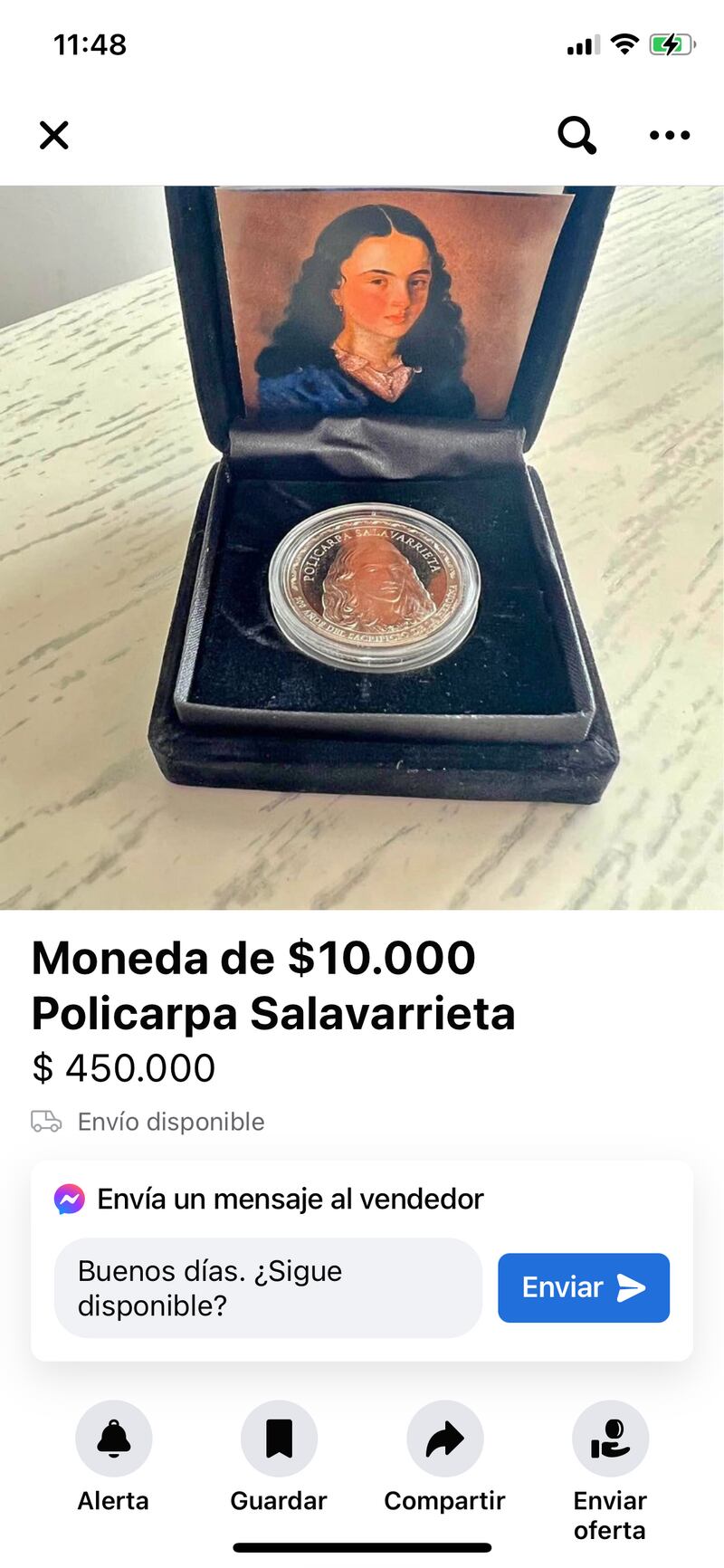Image resolution: width=724 pixels, height=1568 pixels.
Task: Send the message with Enviar button
Action: pyautogui.click(x=584, y=1287)
